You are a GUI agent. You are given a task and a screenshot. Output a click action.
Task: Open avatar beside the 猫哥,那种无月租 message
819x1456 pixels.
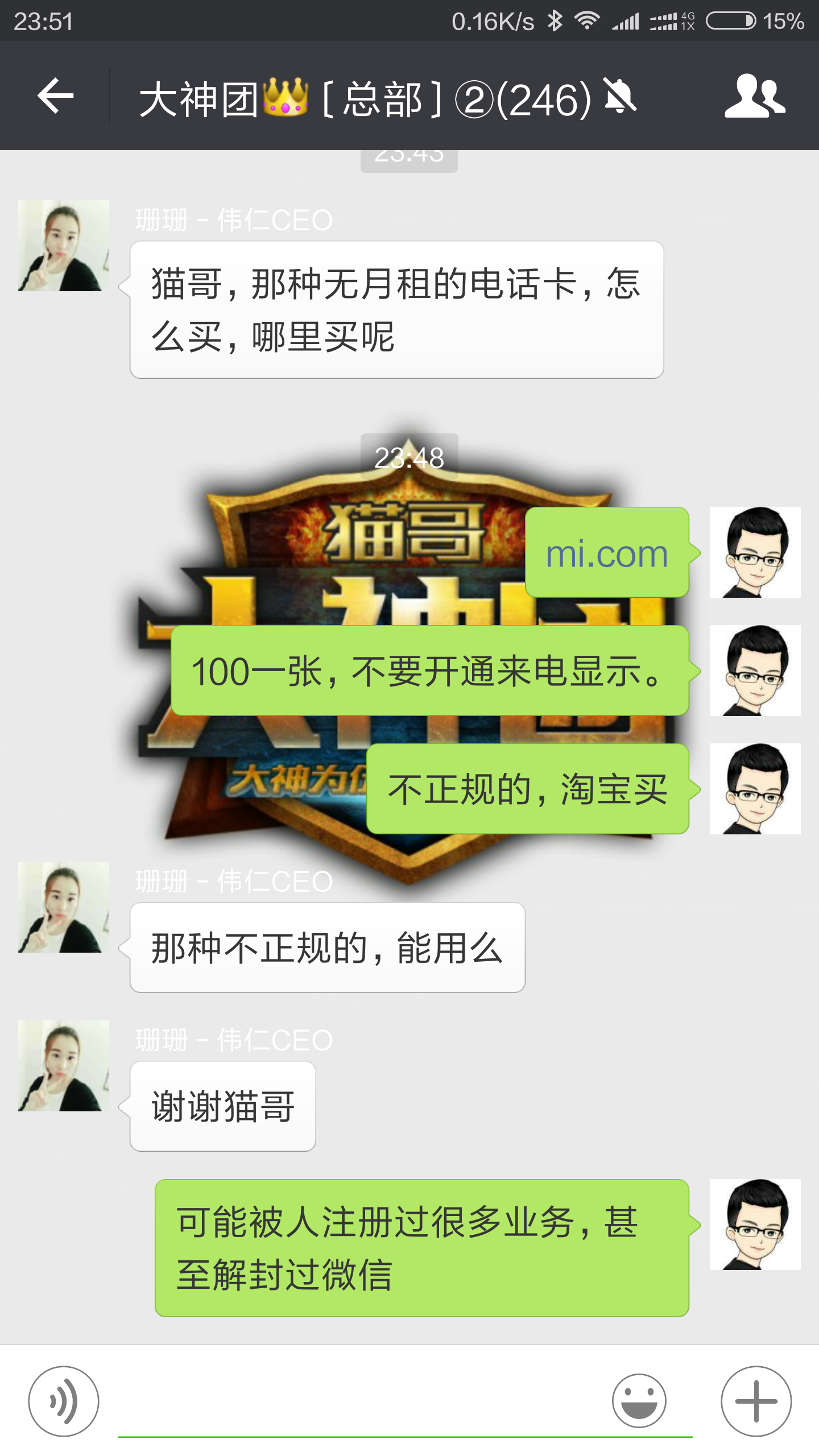[x=64, y=246]
